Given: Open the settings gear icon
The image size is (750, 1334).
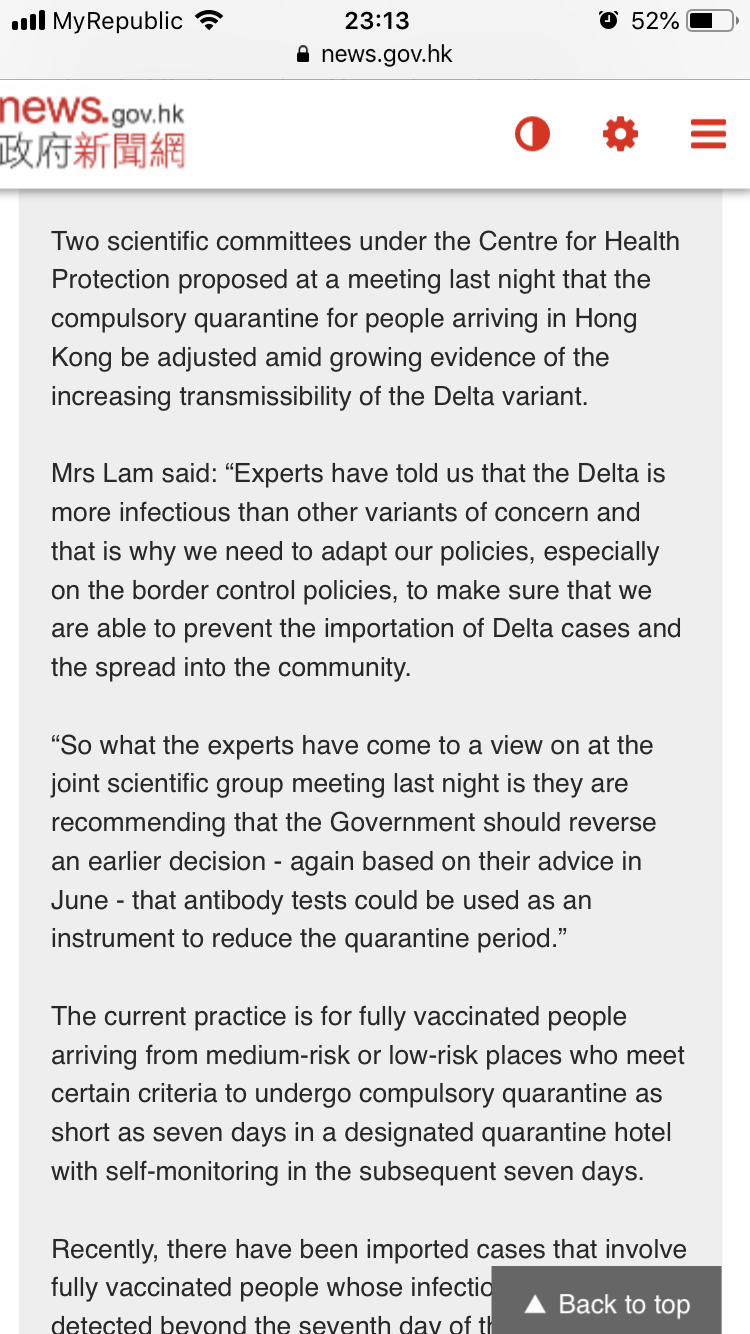Looking at the screenshot, I should point(620,134).
